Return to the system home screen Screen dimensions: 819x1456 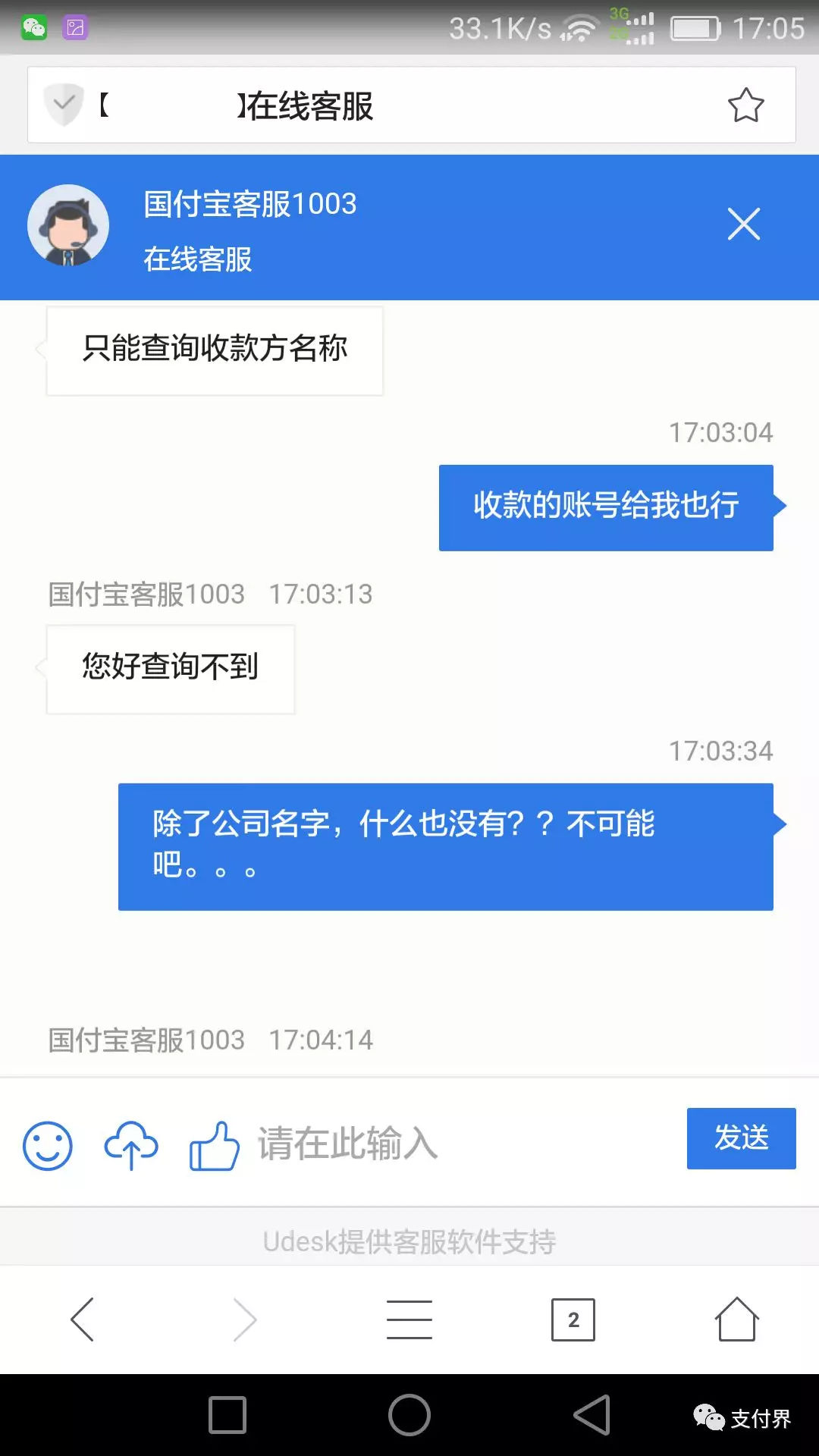(409, 1415)
